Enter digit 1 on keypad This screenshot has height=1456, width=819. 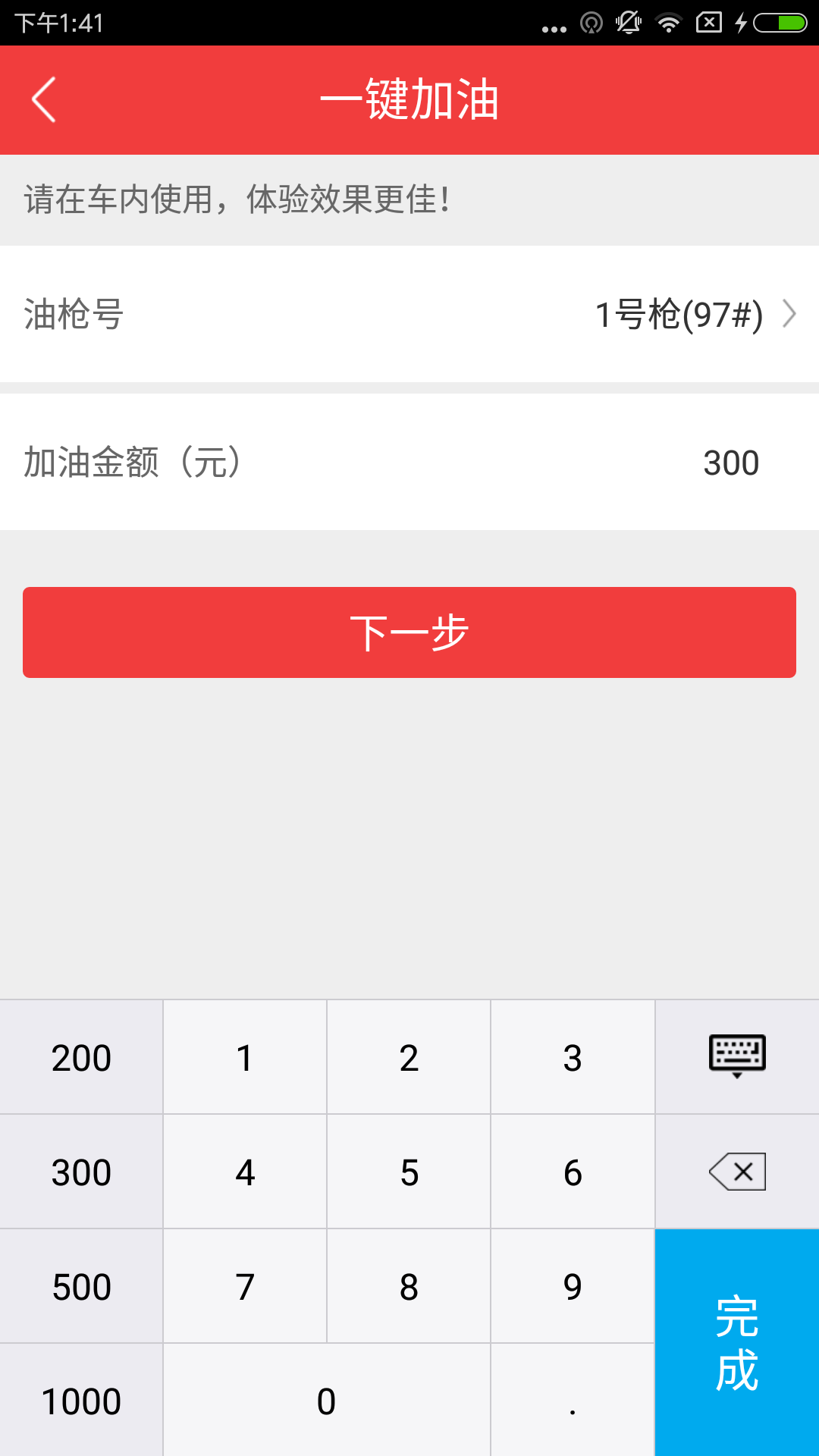point(245,1057)
